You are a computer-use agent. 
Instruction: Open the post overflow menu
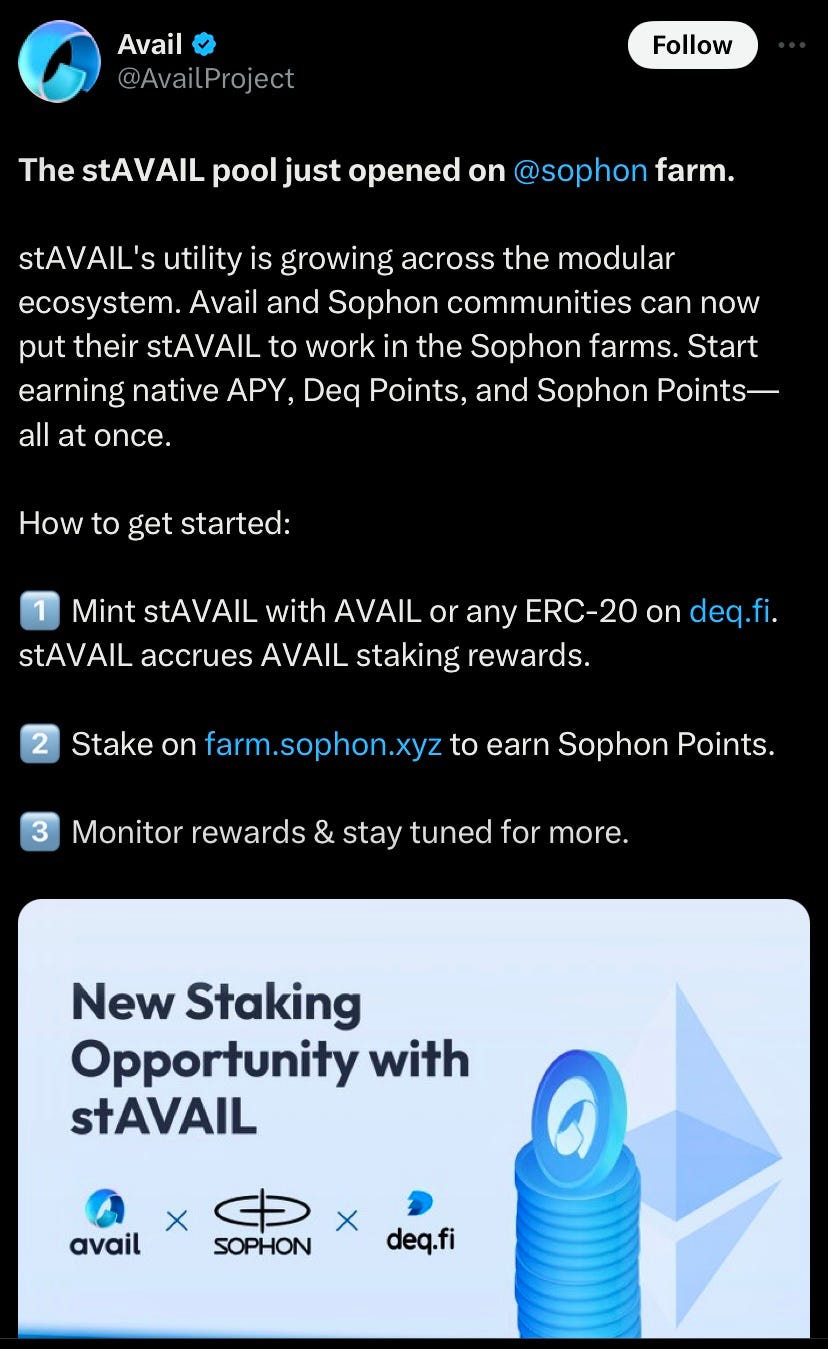tap(791, 44)
